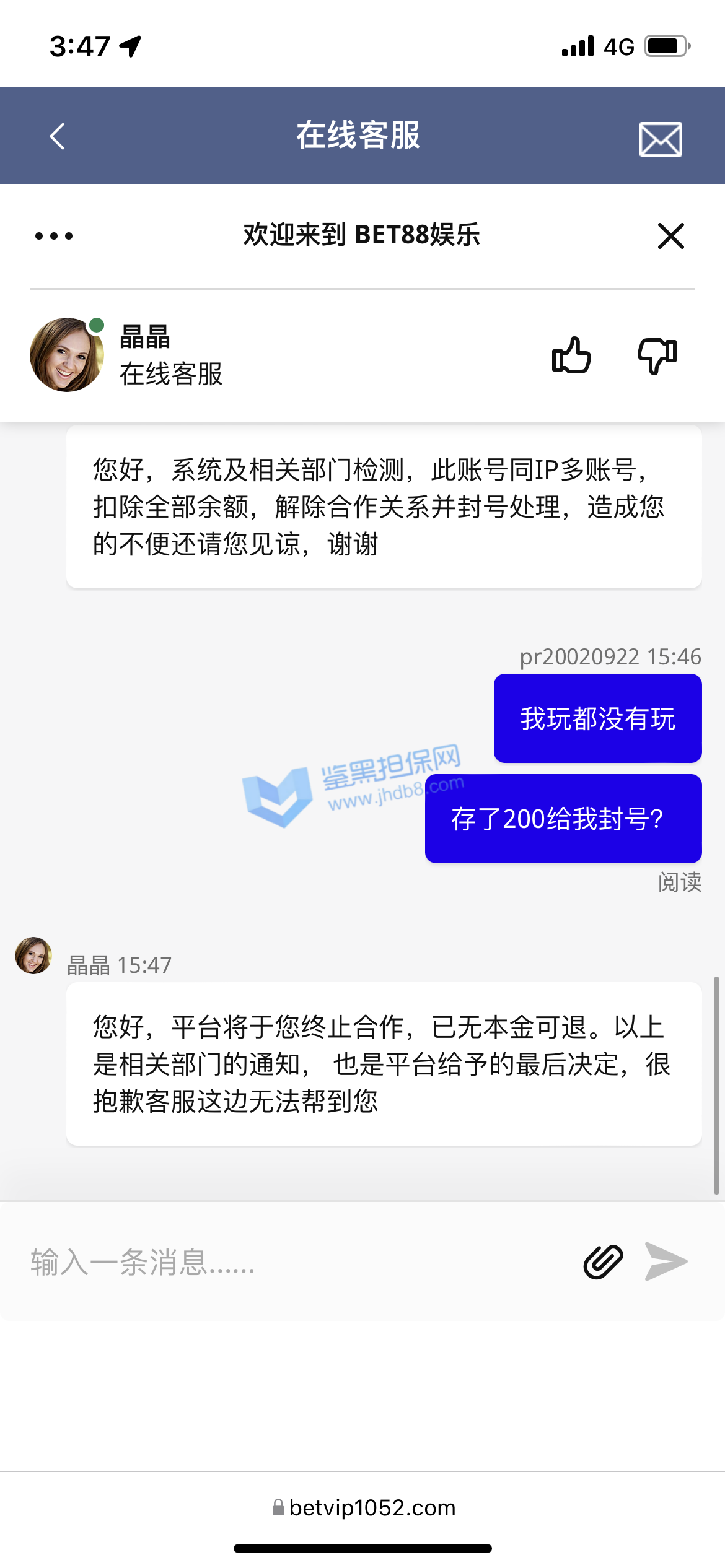
Task: Give thumbs up to agent 晶晶
Action: pyautogui.click(x=571, y=355)
